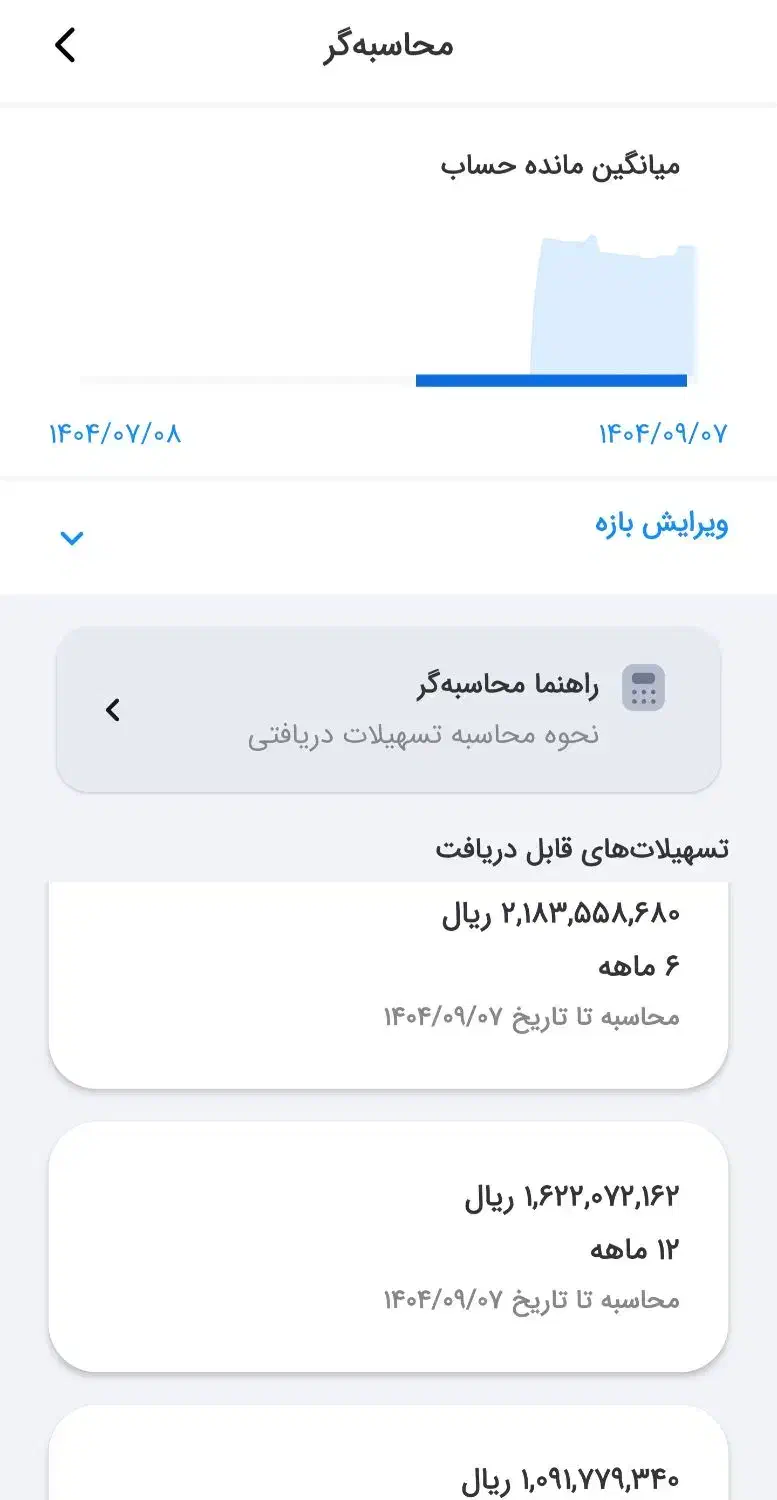The height and width of the screenshot is (1500, 777).
Task: Select the start date ۱۴۰۴/۰۷/۰۸ label
Action: pyautogui.click(x=115, y=434)
